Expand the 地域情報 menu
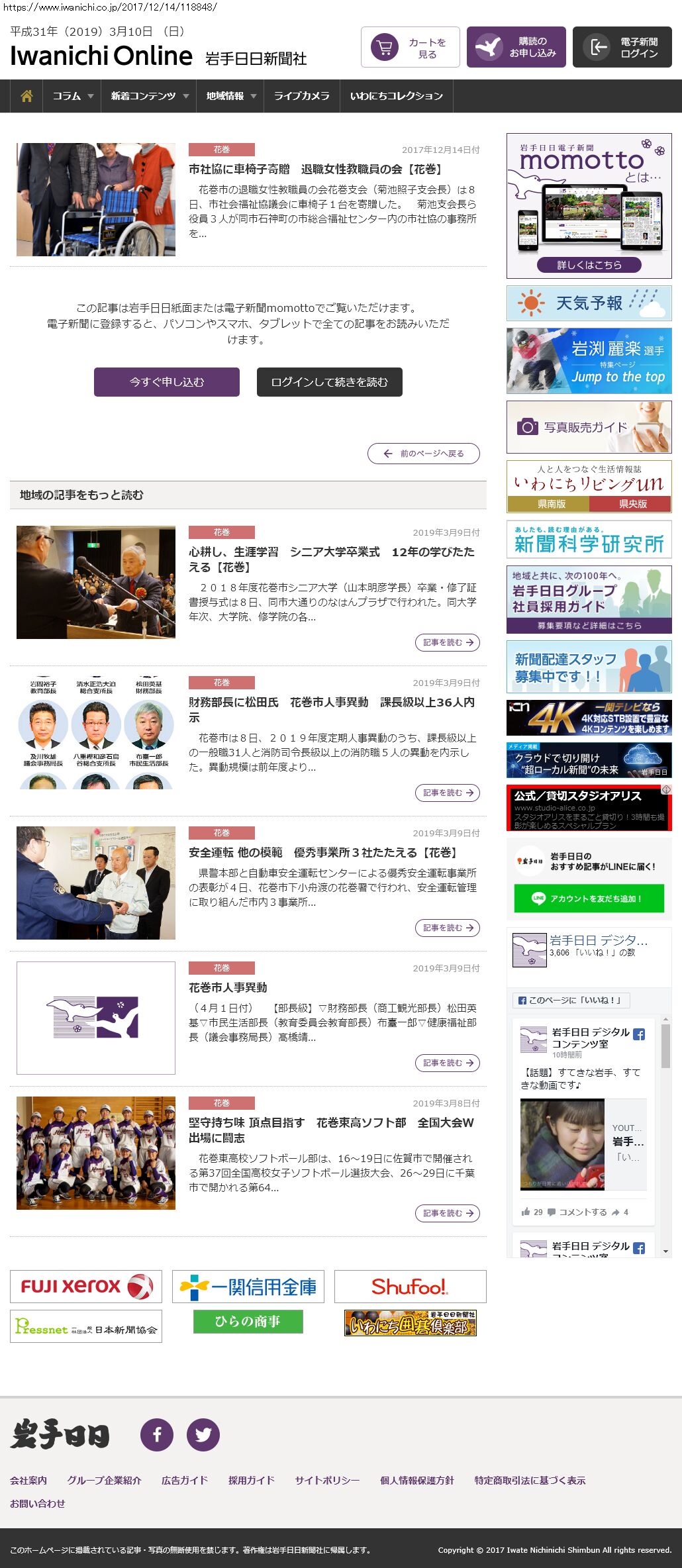The height and width of the screenshot is (1568, 682). click(230, 96)
